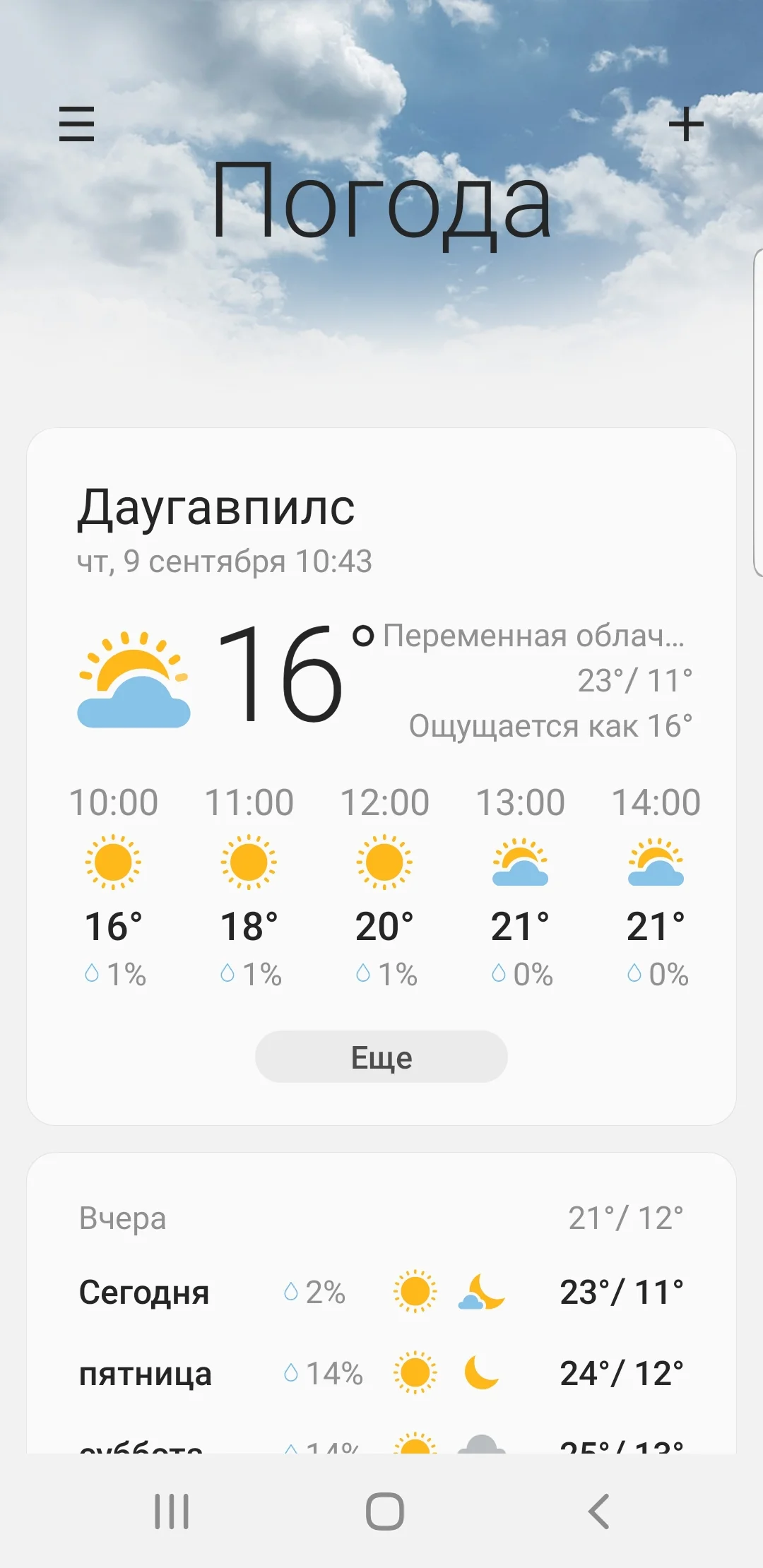The height and width of the screenshot is (1568, 763).
Task: Open the hamburger menu
Action: pyautogui.click(x=76, y=124)
